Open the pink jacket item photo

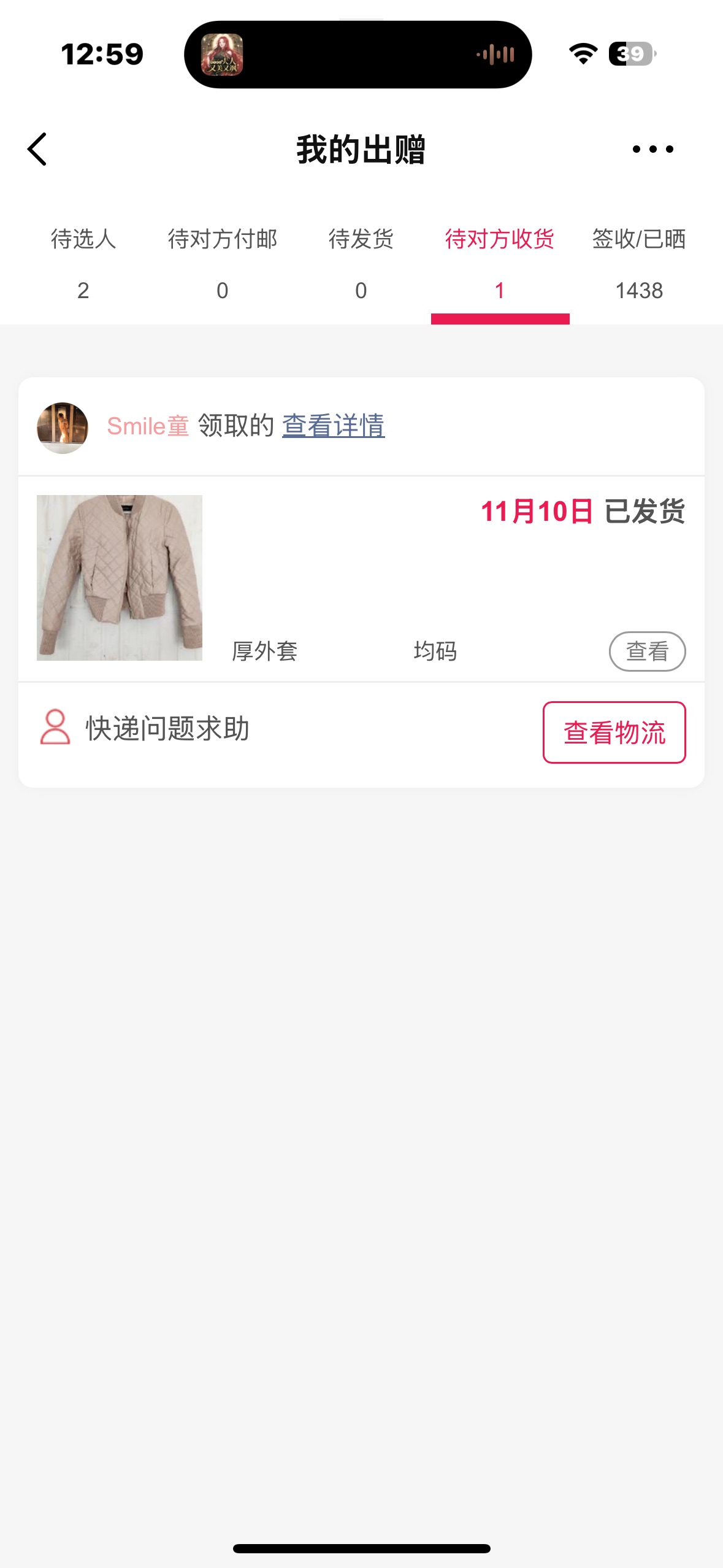point(120,577)
